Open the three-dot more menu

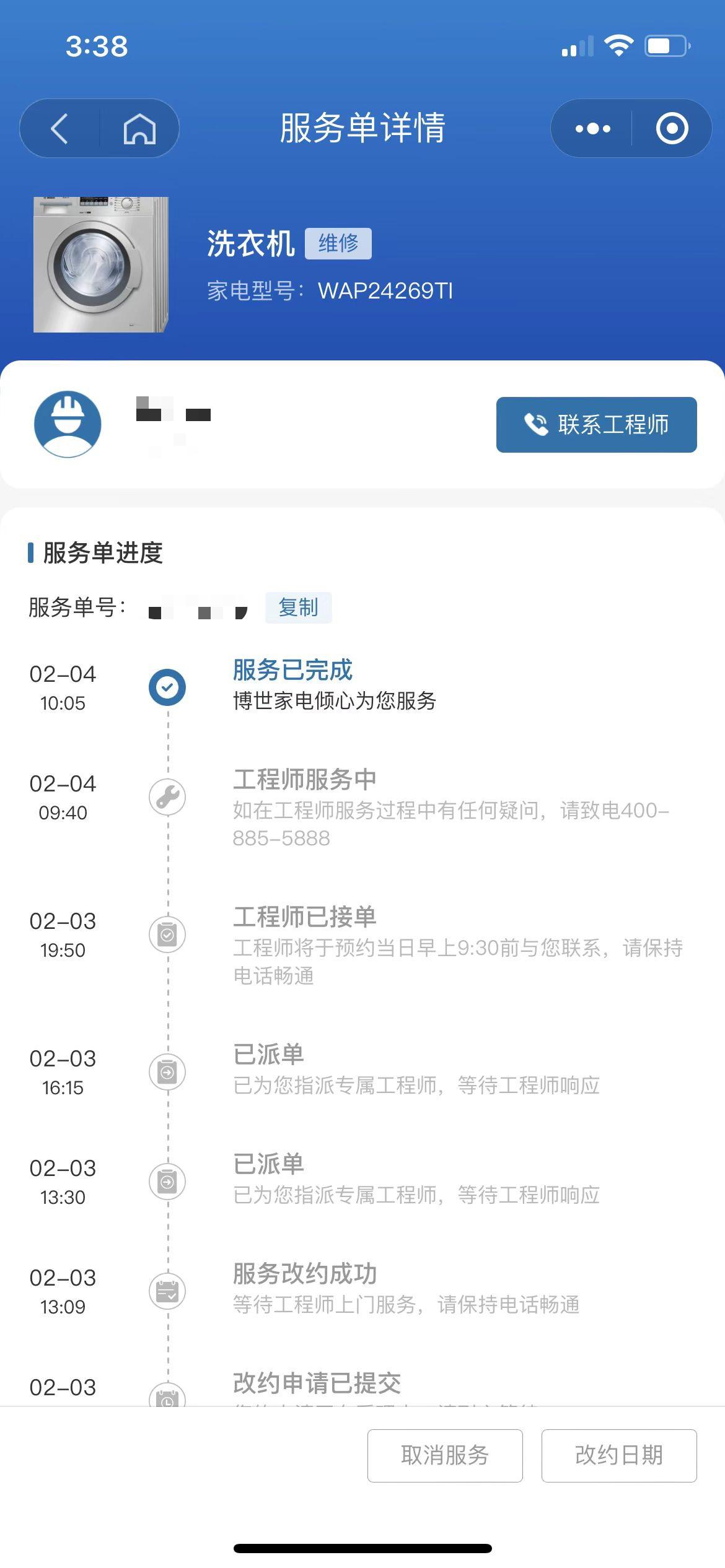point(592,129)
